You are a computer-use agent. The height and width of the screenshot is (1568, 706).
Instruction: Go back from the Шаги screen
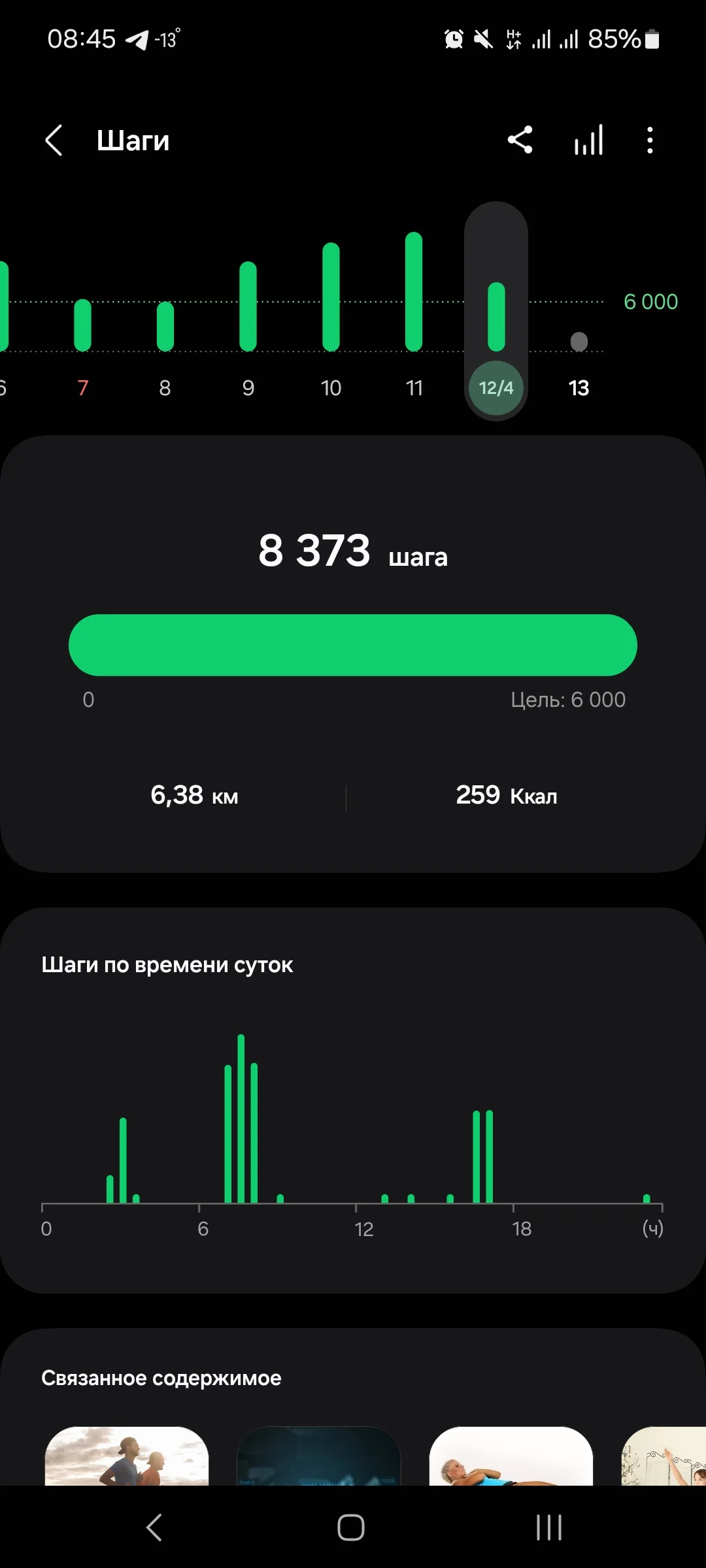point(54,140)
